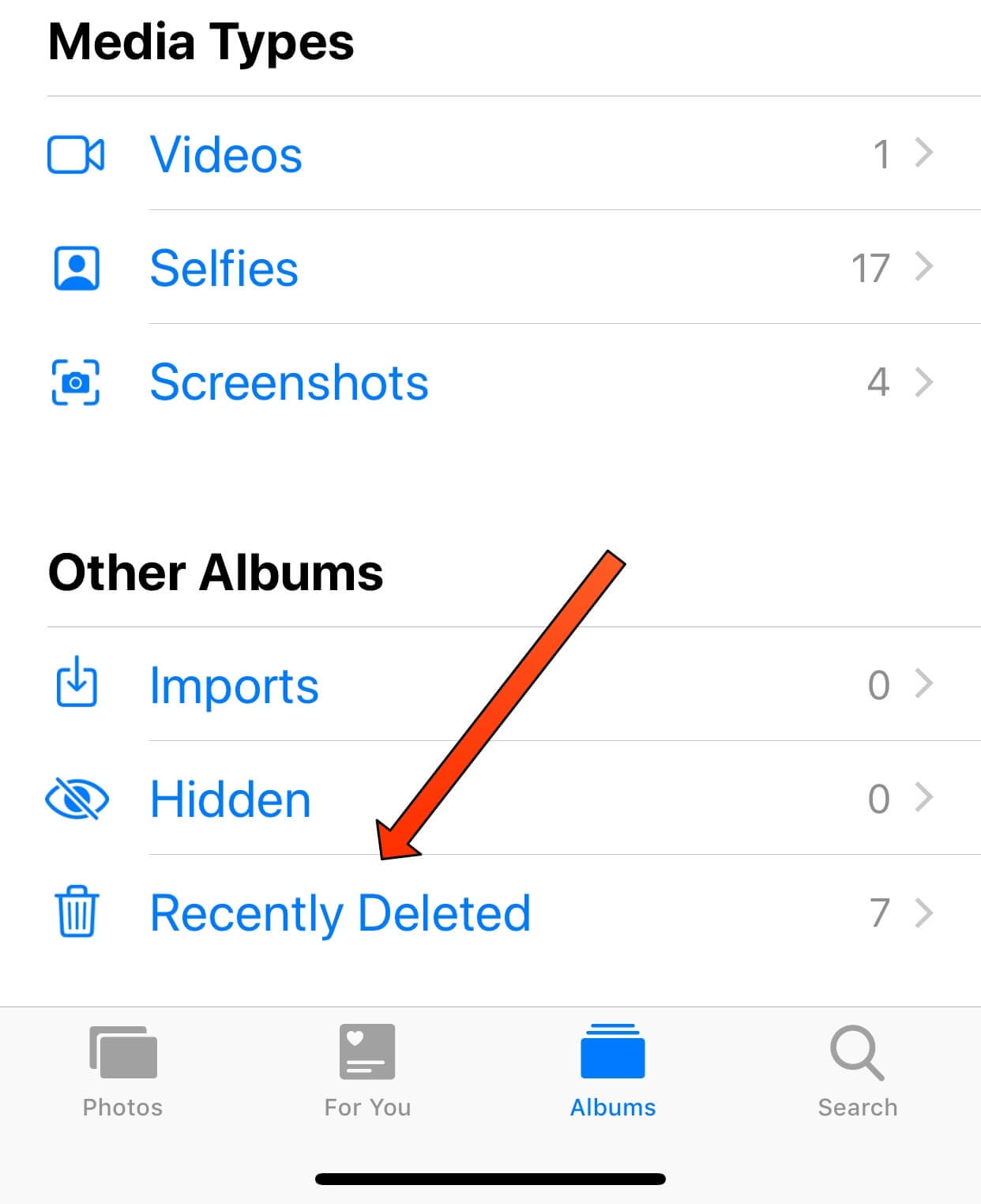Image resolution: width=981 pixels, height=1204 pixels.
Task: Open Recently Deleted via its chevron
Action: [923, 912]
